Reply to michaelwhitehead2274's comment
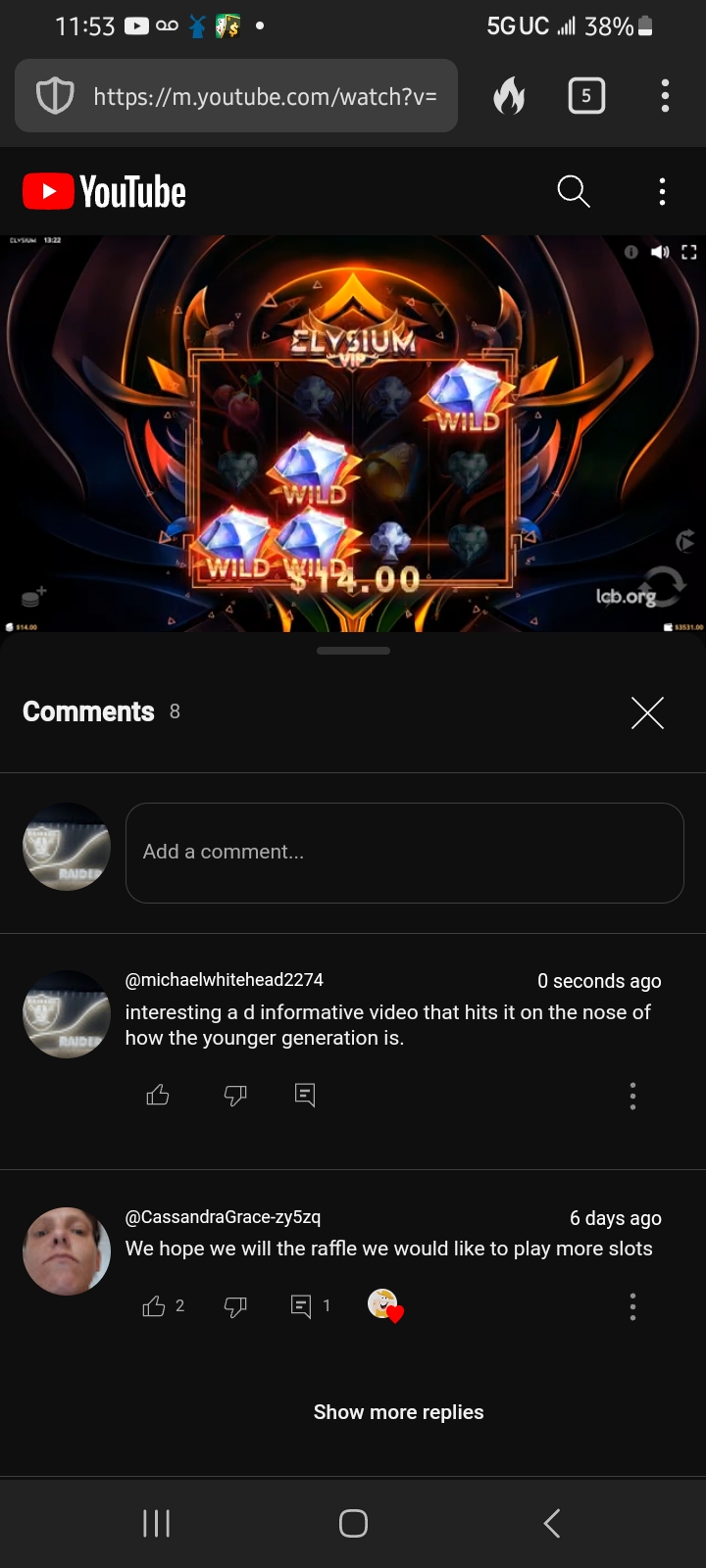706x1568 pixels. (x=305, y=1095)
